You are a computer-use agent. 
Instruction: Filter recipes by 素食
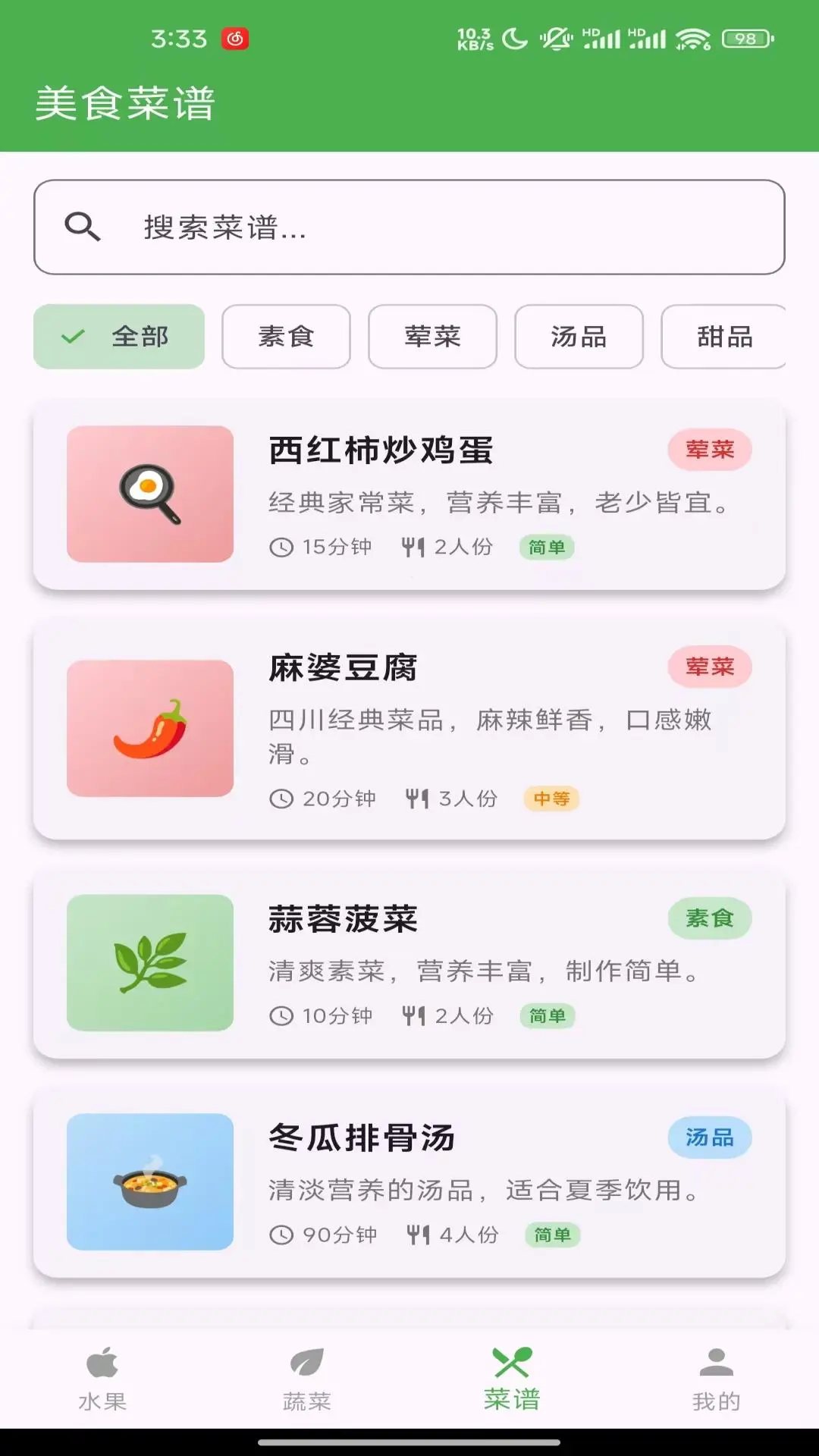(286, 337)
